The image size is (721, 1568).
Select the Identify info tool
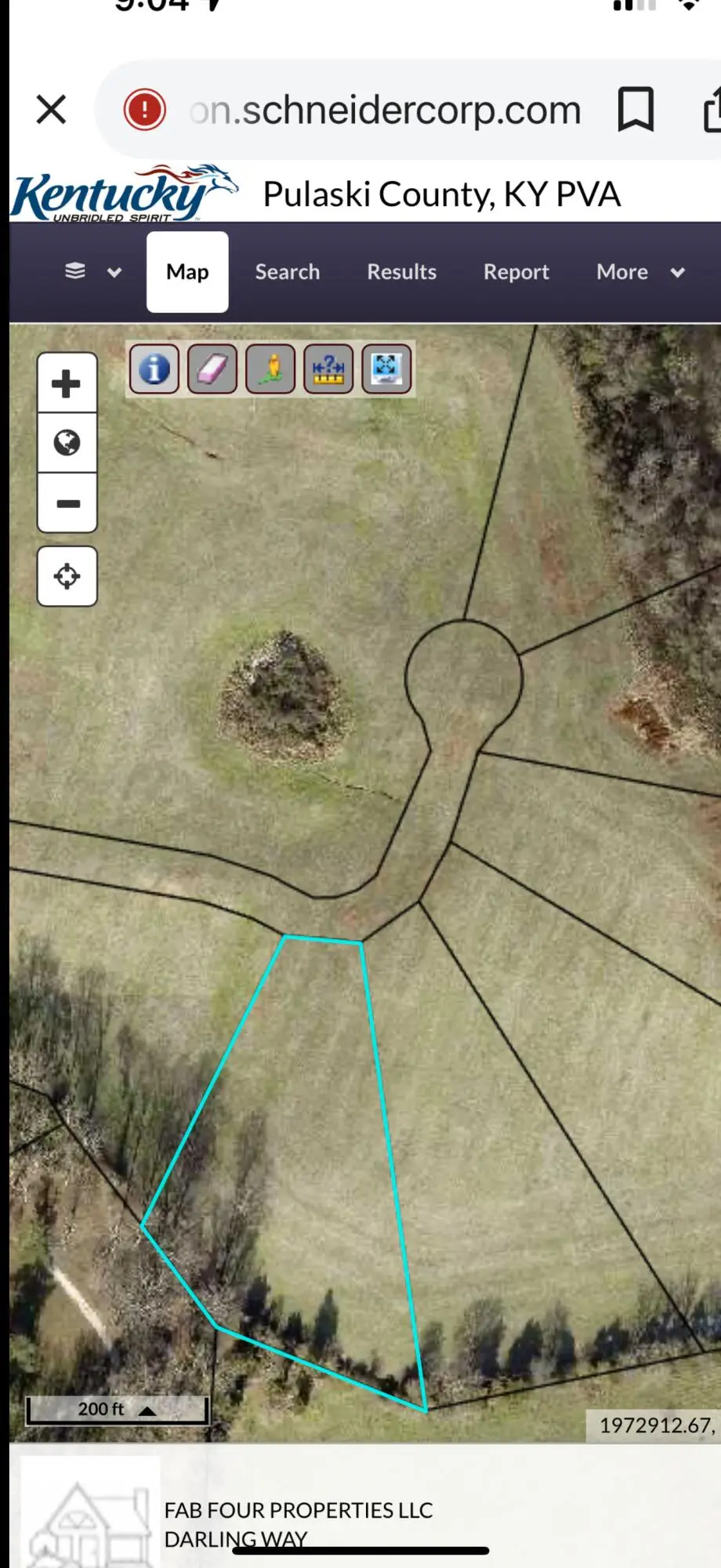coord(154,368)
